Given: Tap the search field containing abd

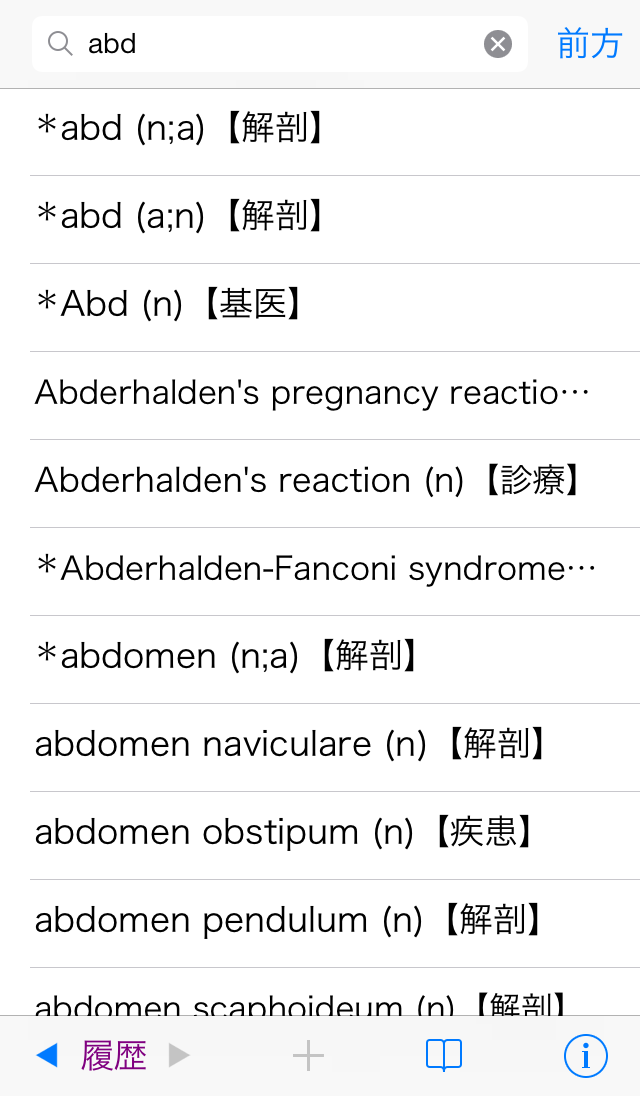Looking at the screenshot, I should (270, 44).
